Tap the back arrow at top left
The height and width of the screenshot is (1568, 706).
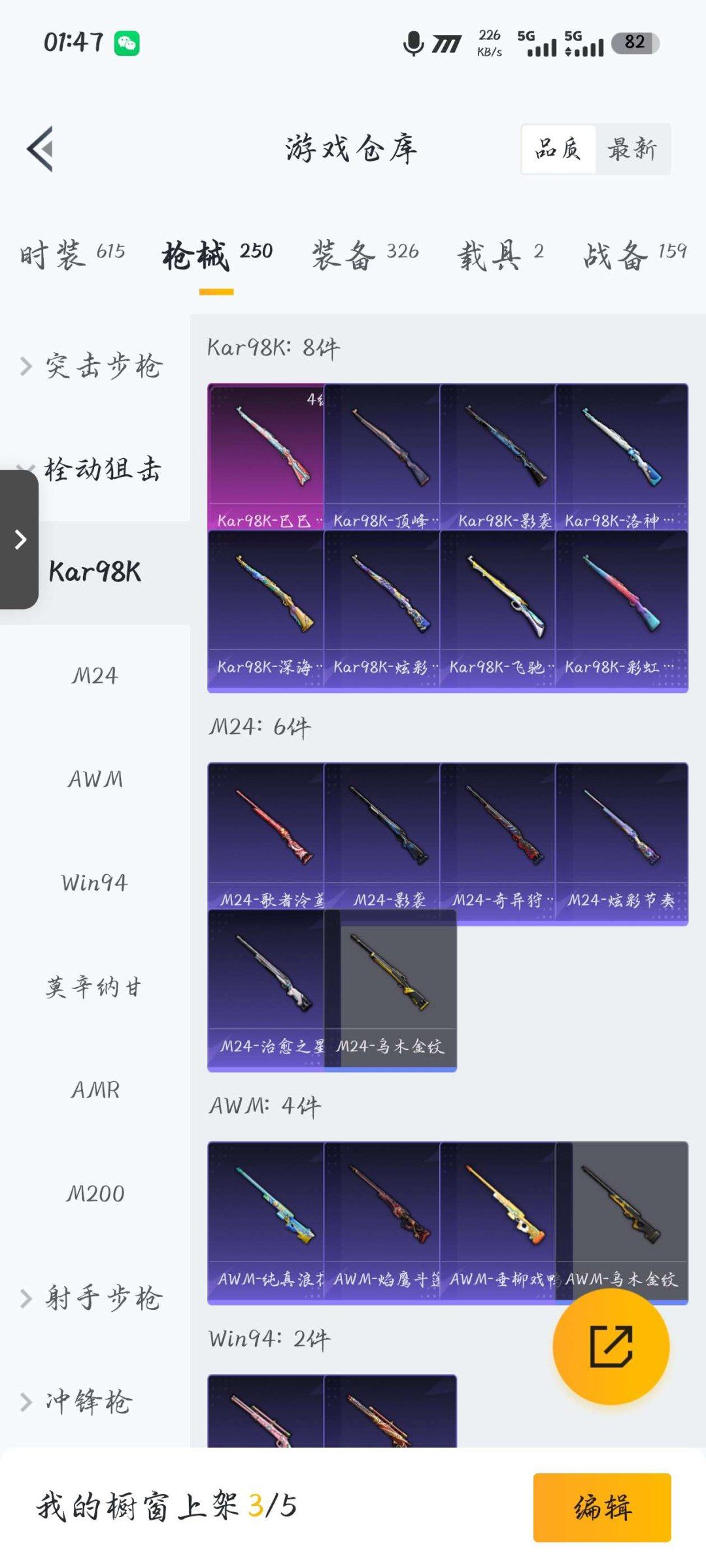coord(41,148)
